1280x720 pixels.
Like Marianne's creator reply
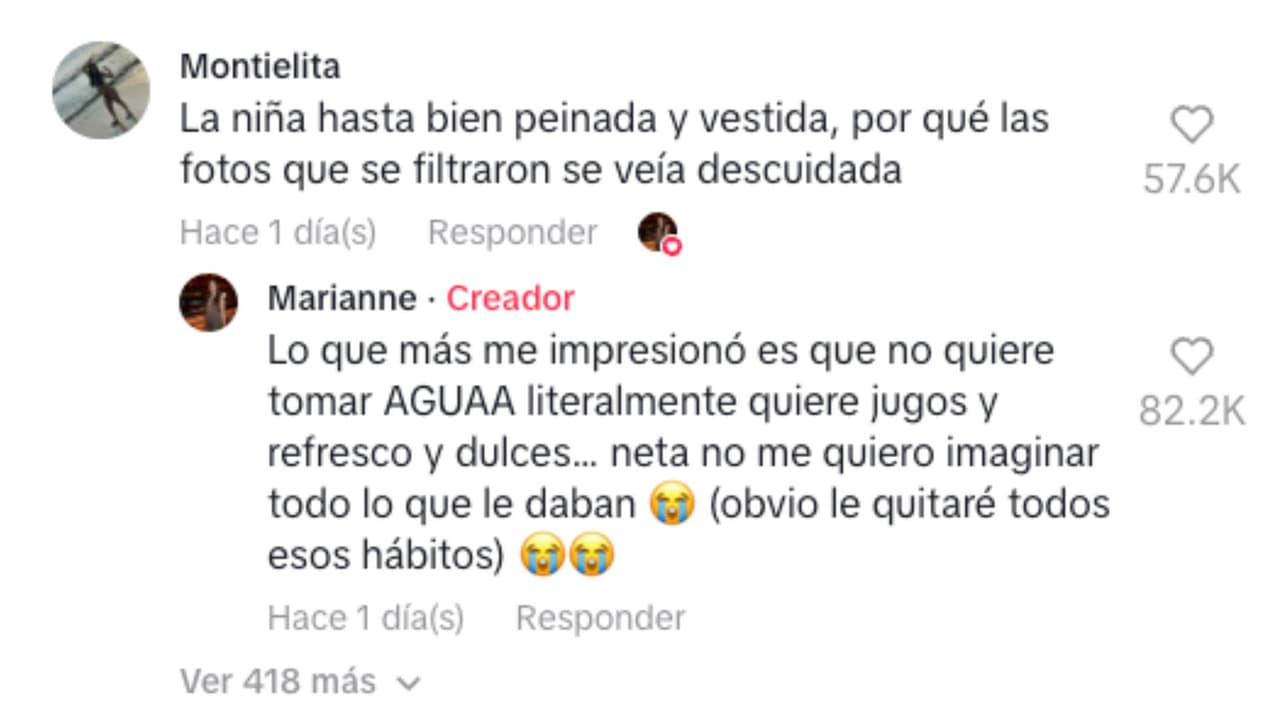pos(1191,358)
